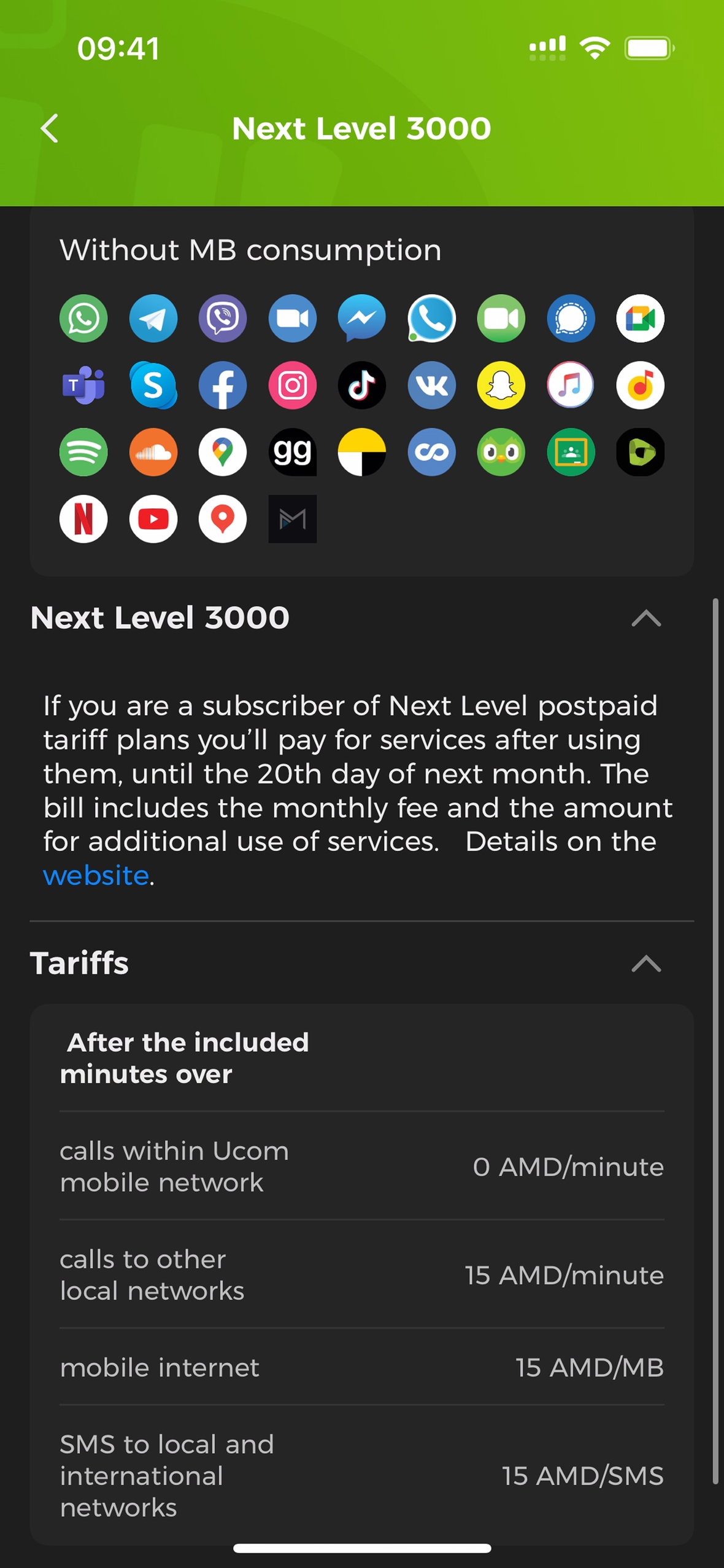
Task: Go back from Next Level 3000
Action: coord(49,128)
